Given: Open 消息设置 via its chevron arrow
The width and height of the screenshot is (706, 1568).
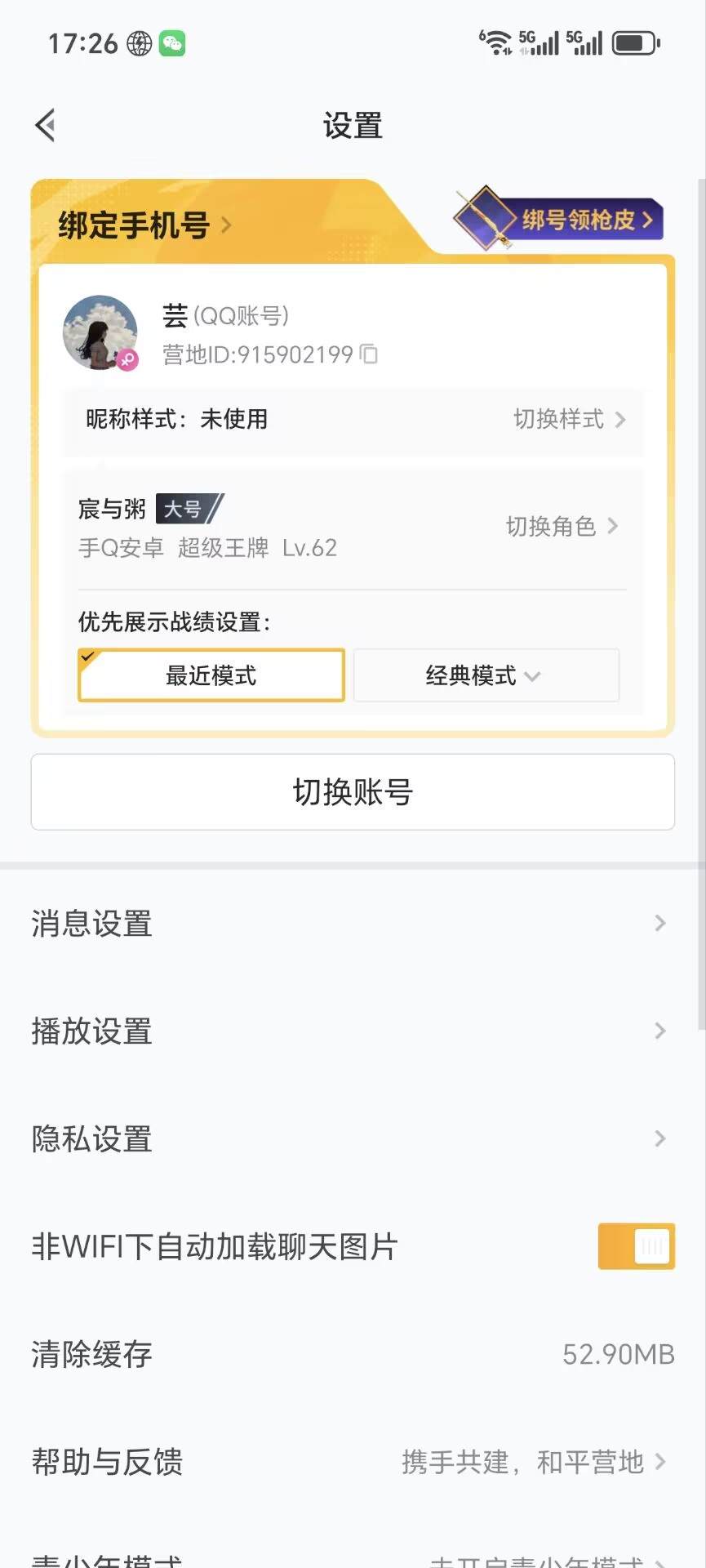Looking at the screenshot, I should (659, 923).
